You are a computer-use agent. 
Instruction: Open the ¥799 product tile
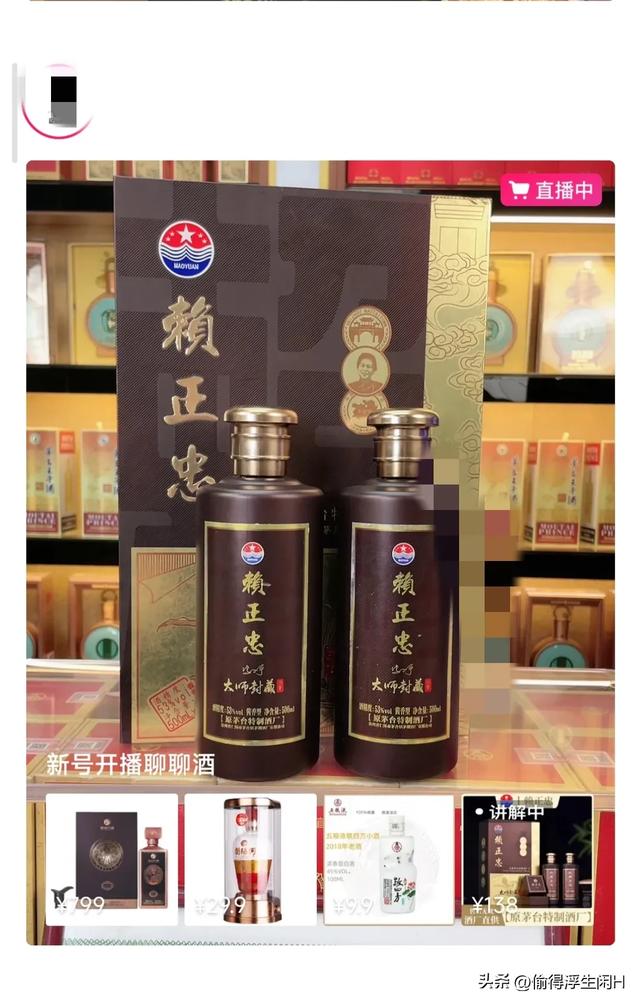(111, 859)
